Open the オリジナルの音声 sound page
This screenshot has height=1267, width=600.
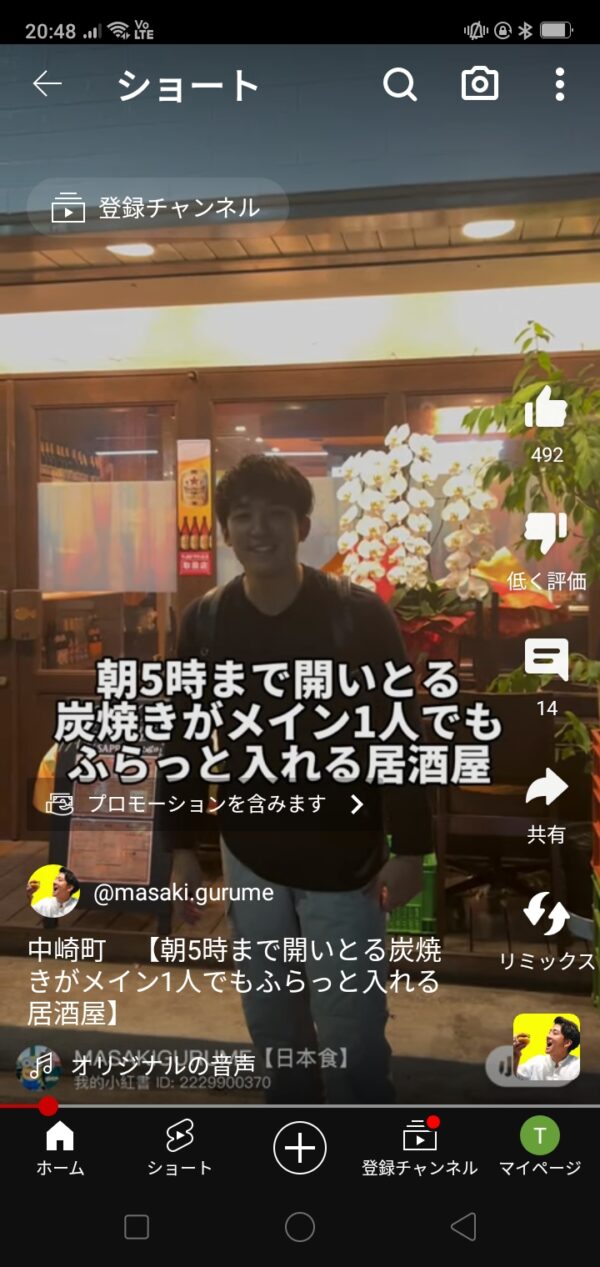pyautogui.click(x=162, y=1065)
